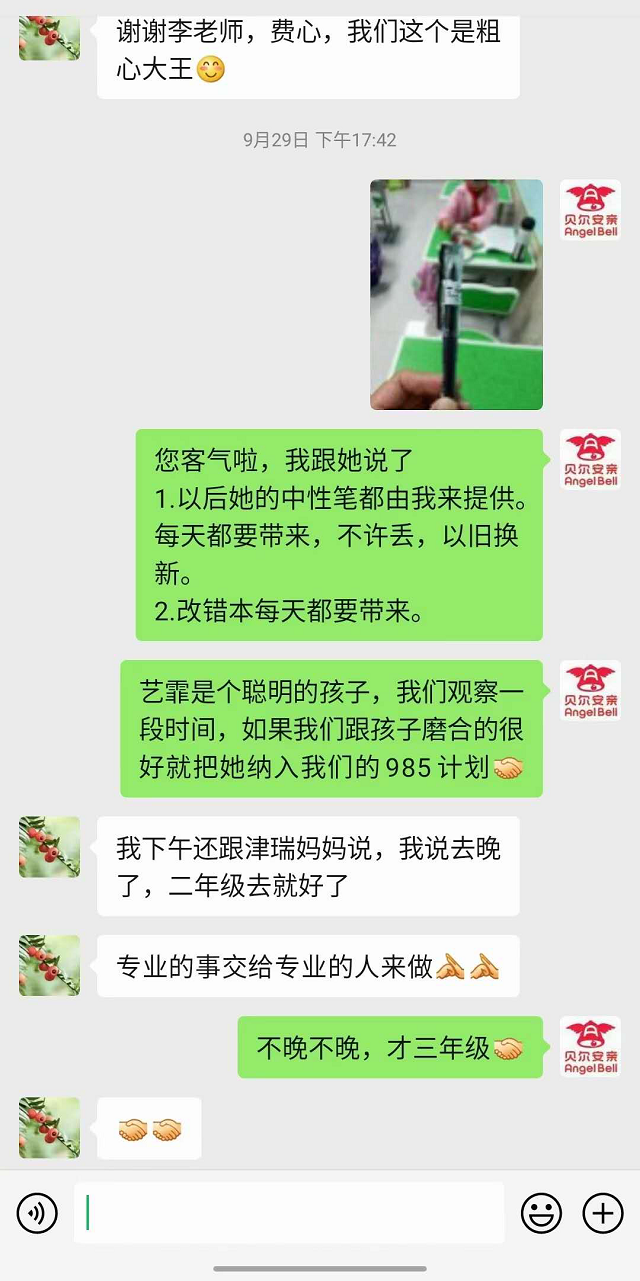
Task: Focus the message text field
Action: pos(288,1214)
